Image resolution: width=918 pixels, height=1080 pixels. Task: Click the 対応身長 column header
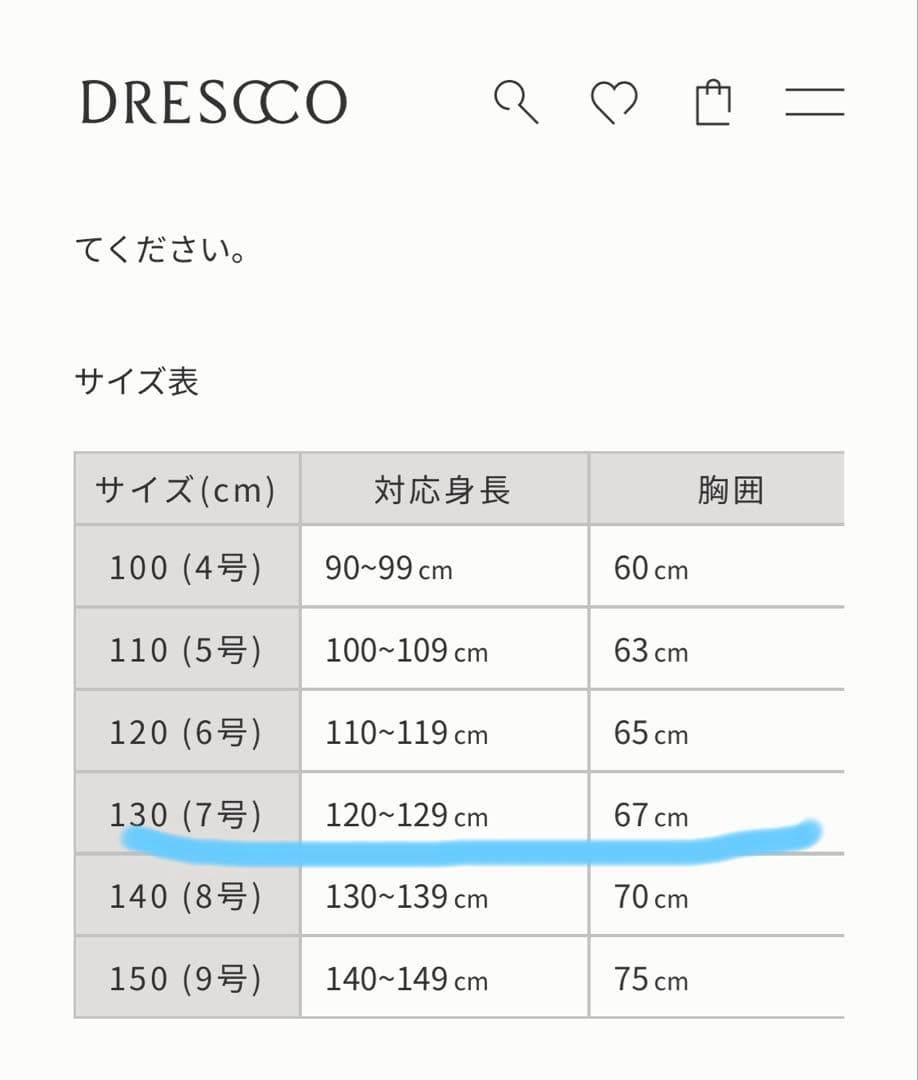(443, 489)
